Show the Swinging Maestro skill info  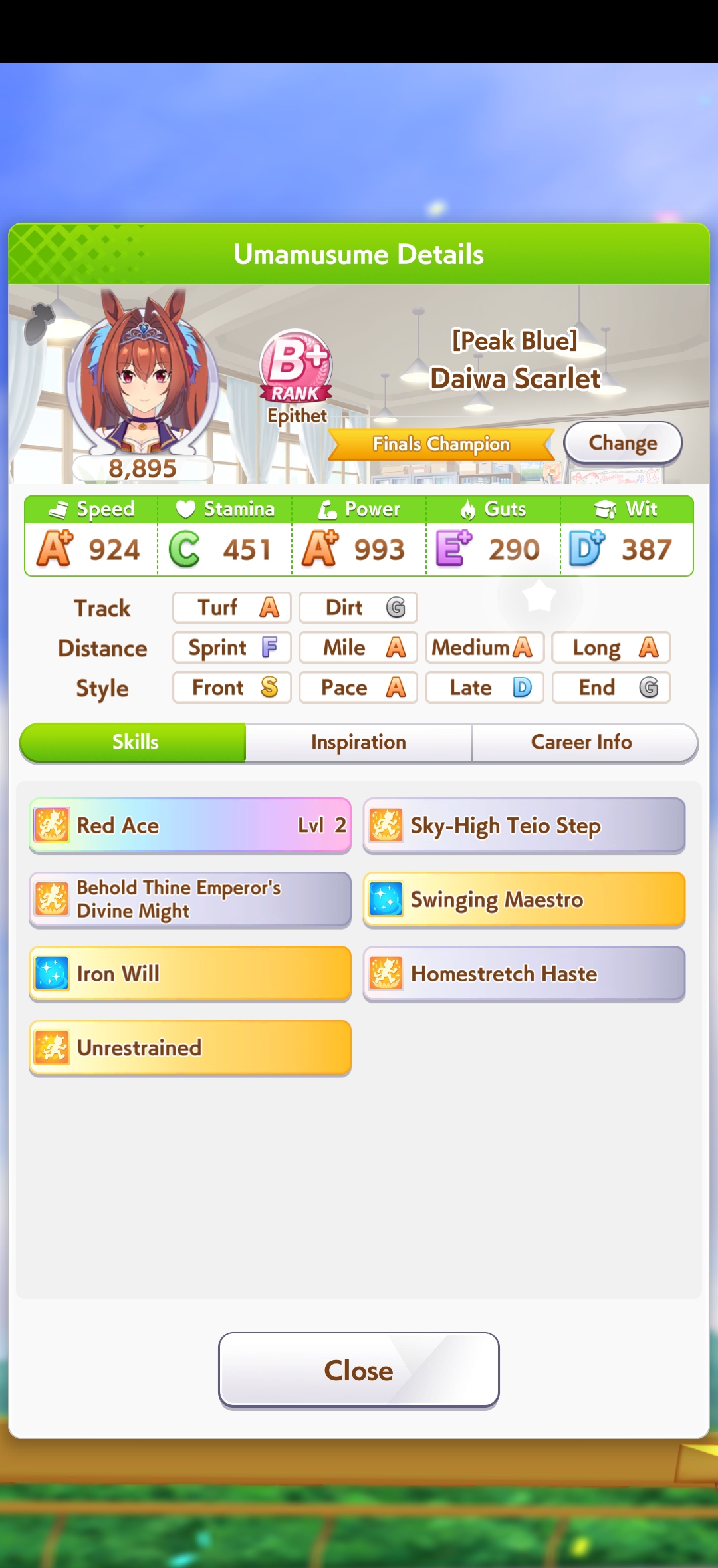(524, 900)
